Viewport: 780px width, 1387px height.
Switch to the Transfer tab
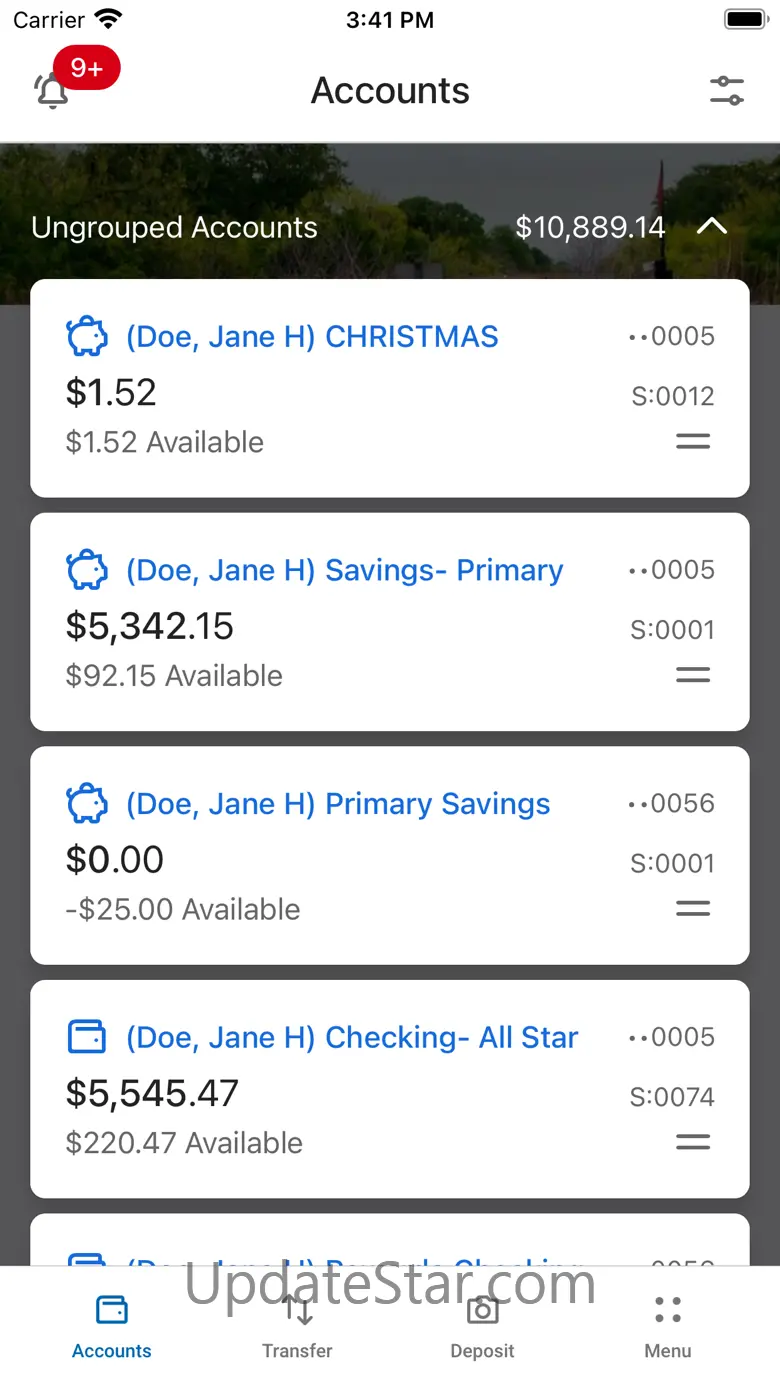(297, 1326)
